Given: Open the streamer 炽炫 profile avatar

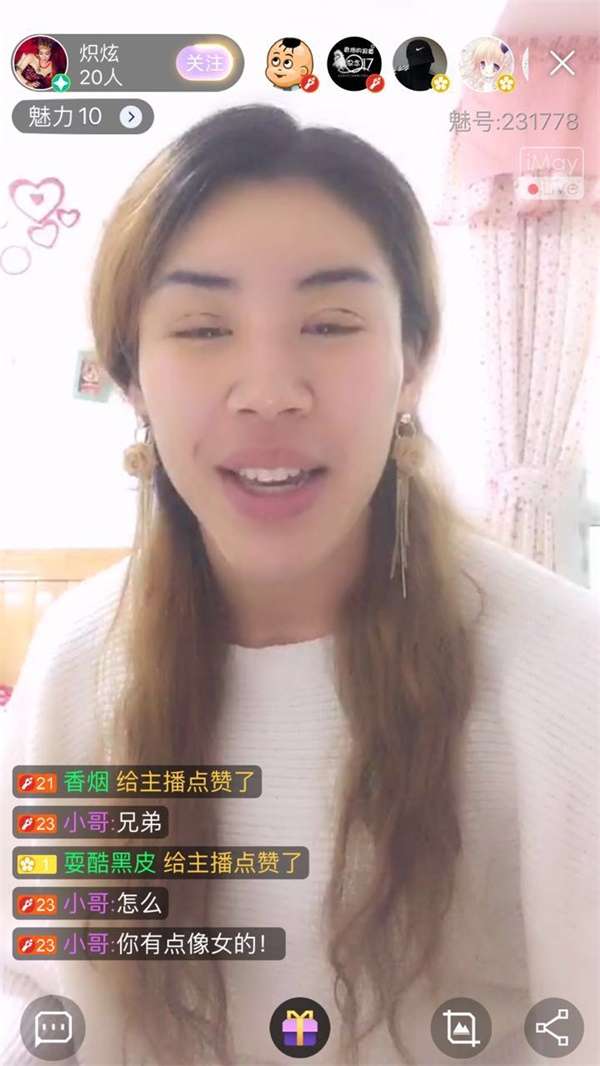Looking at the screenshot, I should 39,63.
